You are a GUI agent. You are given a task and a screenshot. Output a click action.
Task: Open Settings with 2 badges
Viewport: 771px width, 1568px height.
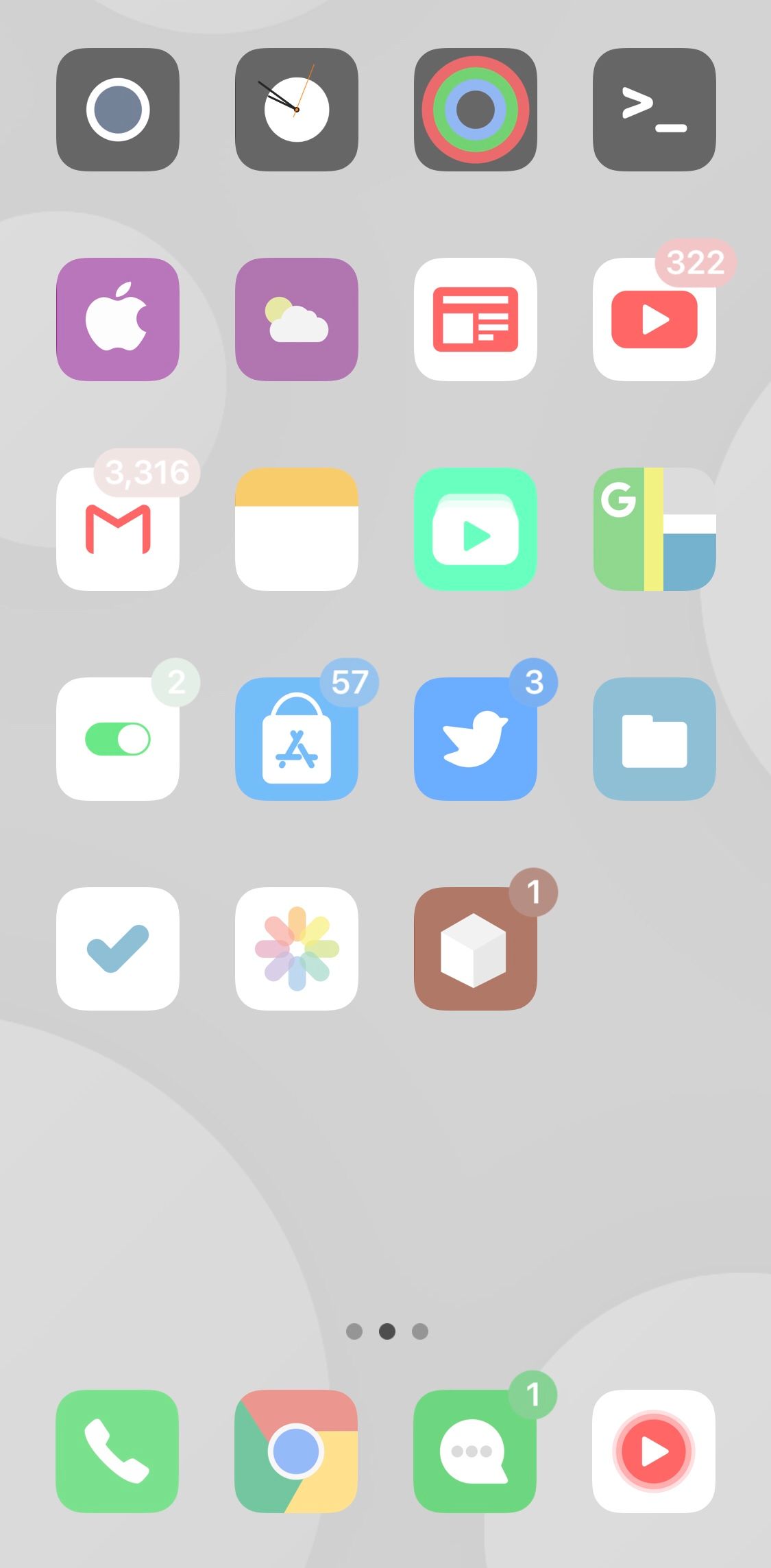tap(117, 738)
